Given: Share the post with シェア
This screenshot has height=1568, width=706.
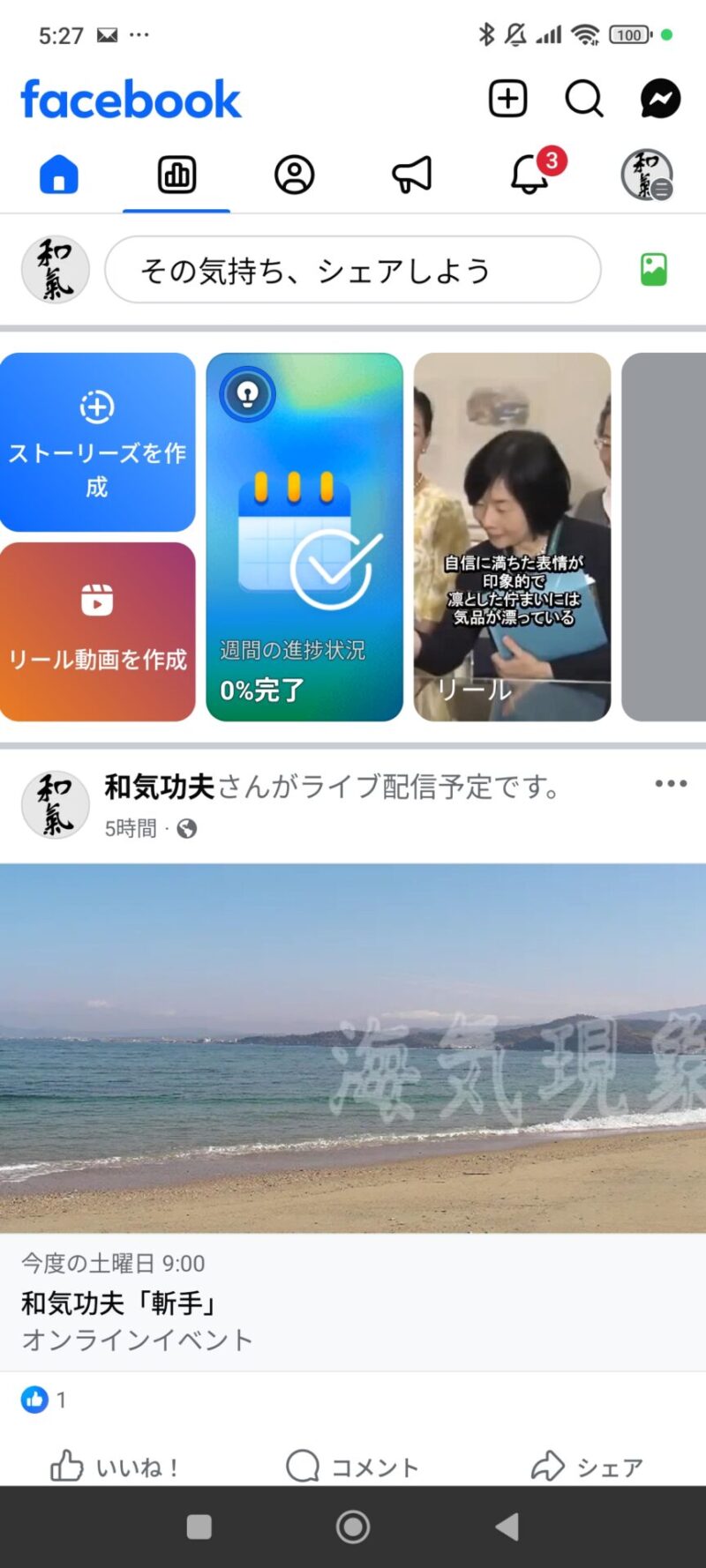Looking at the screenshot, I should [587, 1467].
